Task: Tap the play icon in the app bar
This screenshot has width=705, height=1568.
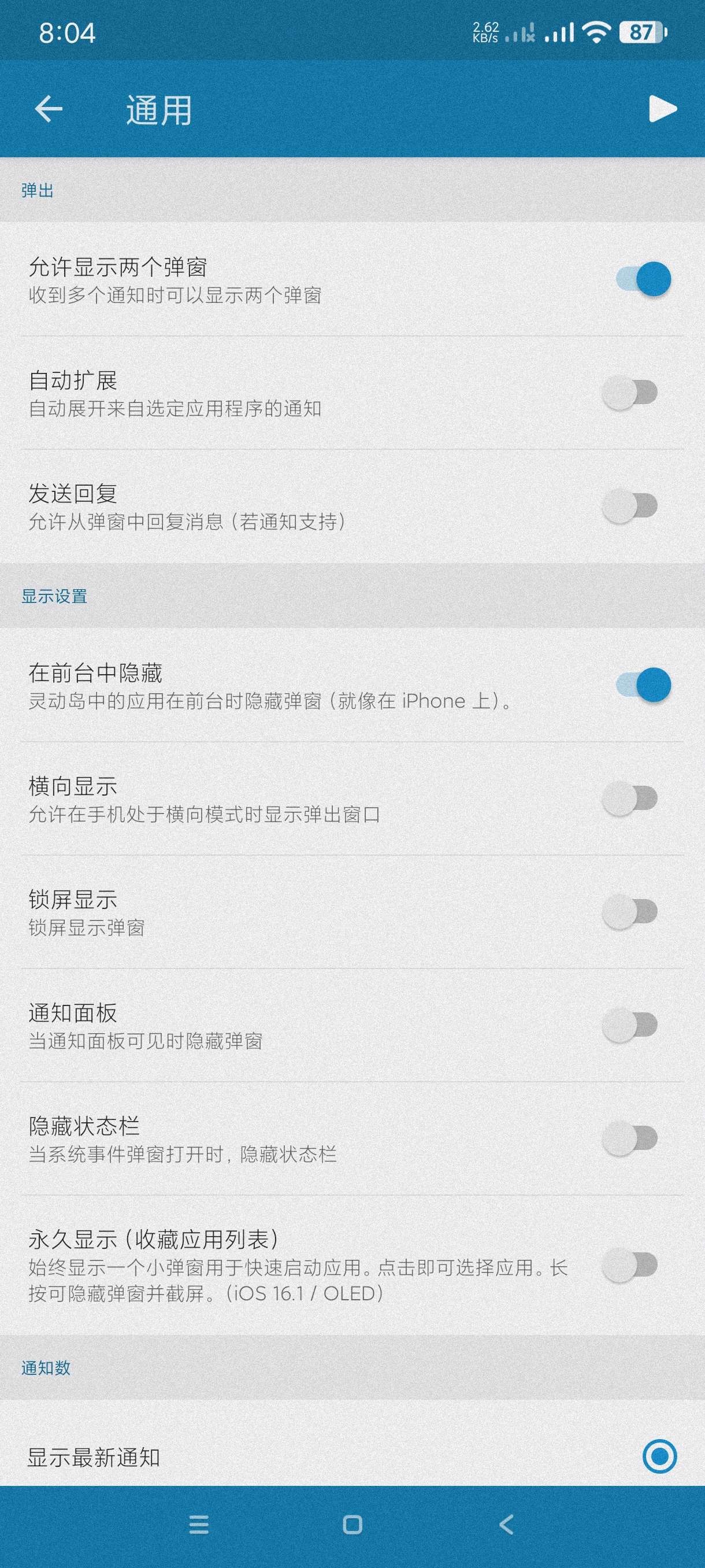Action: click(662, 109)
